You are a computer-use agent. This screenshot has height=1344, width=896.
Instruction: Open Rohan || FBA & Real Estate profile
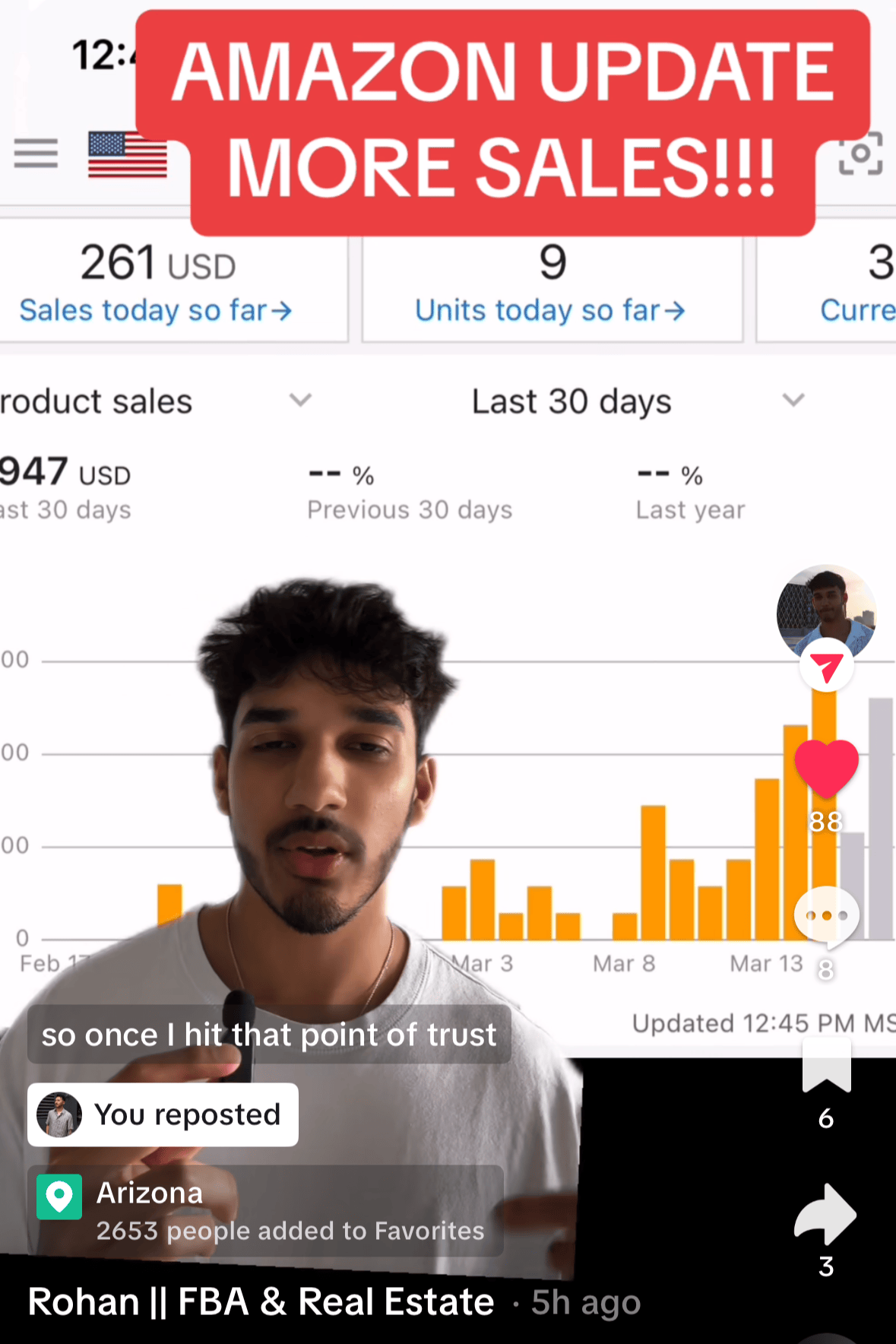coord(261,1302)
